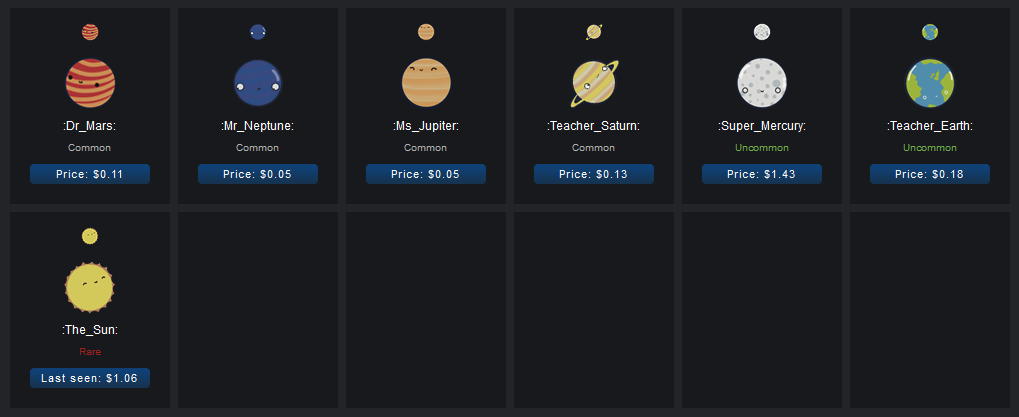Tap Teacher_Earth's $0.18 price button

(x=930, y=174)
